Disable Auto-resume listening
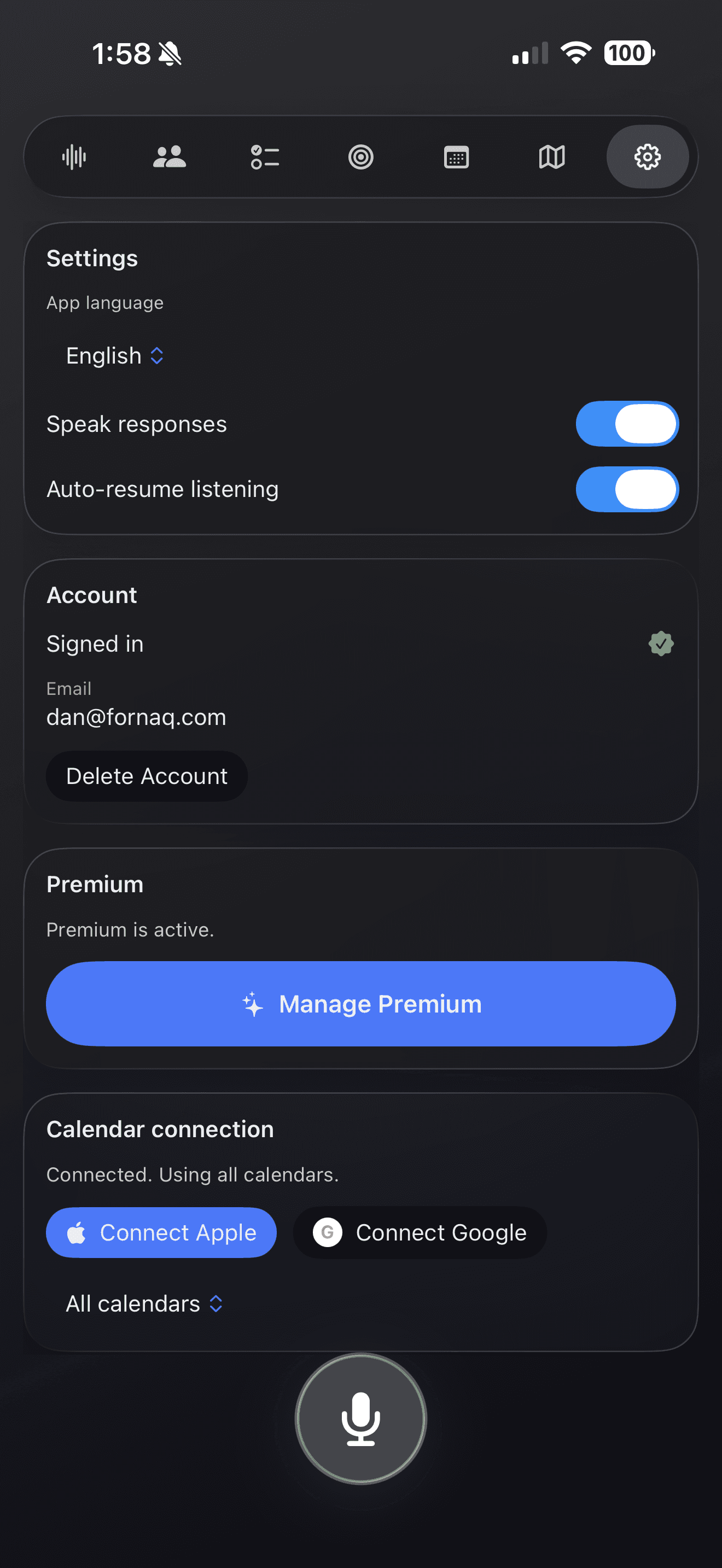 (x=626, y=489)
